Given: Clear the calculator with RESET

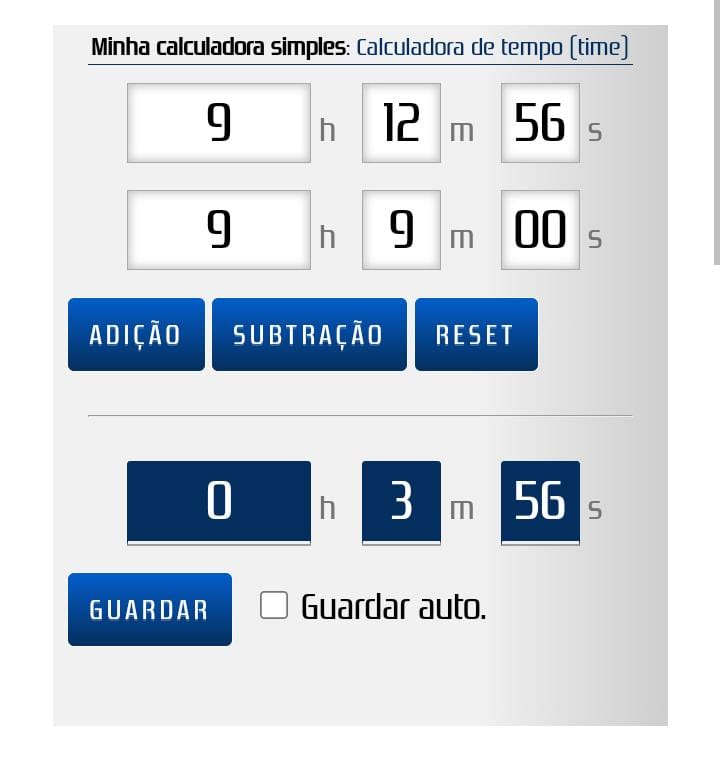Looking at the screenshot, I should click(x=476, y=335).
